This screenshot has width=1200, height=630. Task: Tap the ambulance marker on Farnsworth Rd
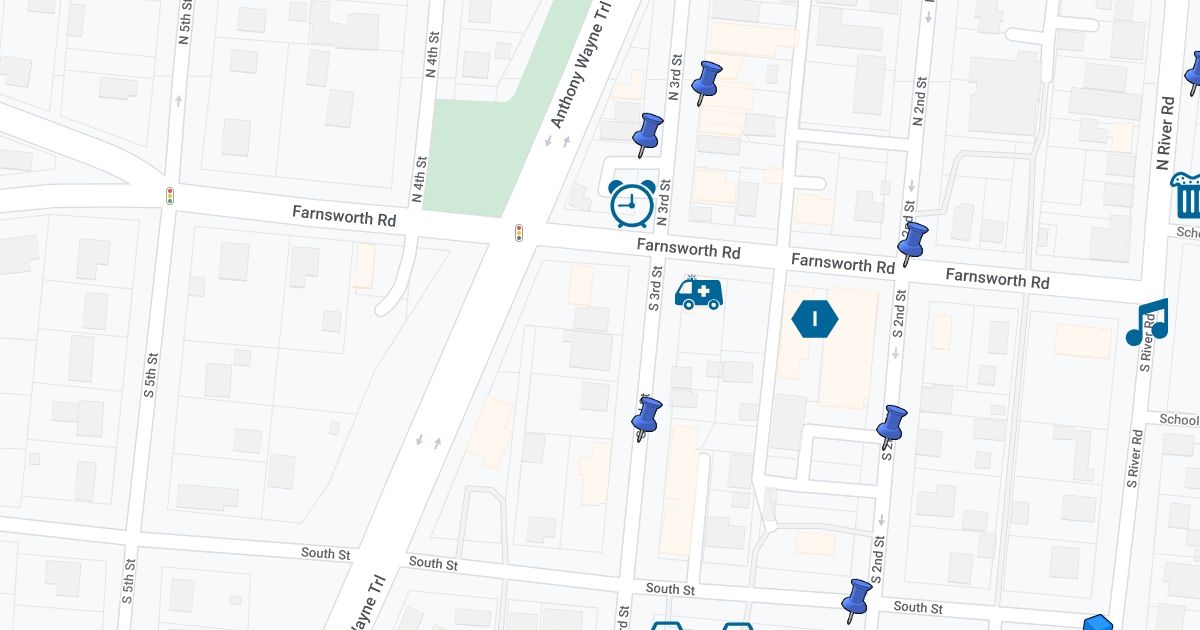698,293
